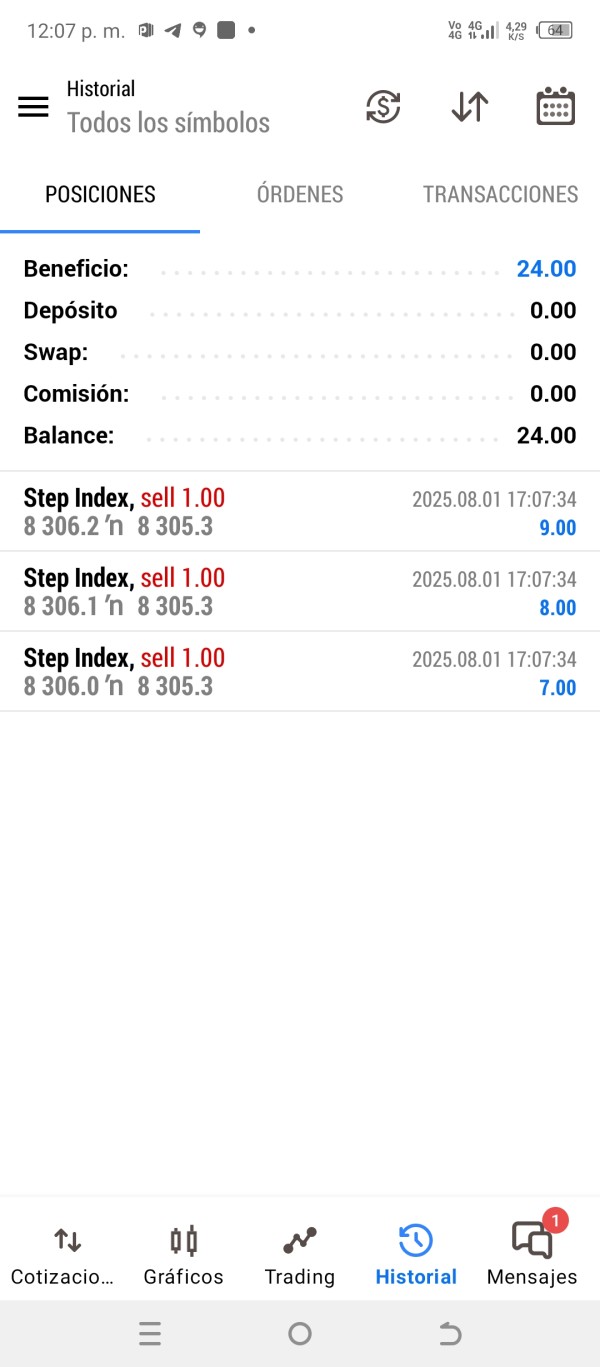Open the hamburger menu drawer

pos(33,107)
